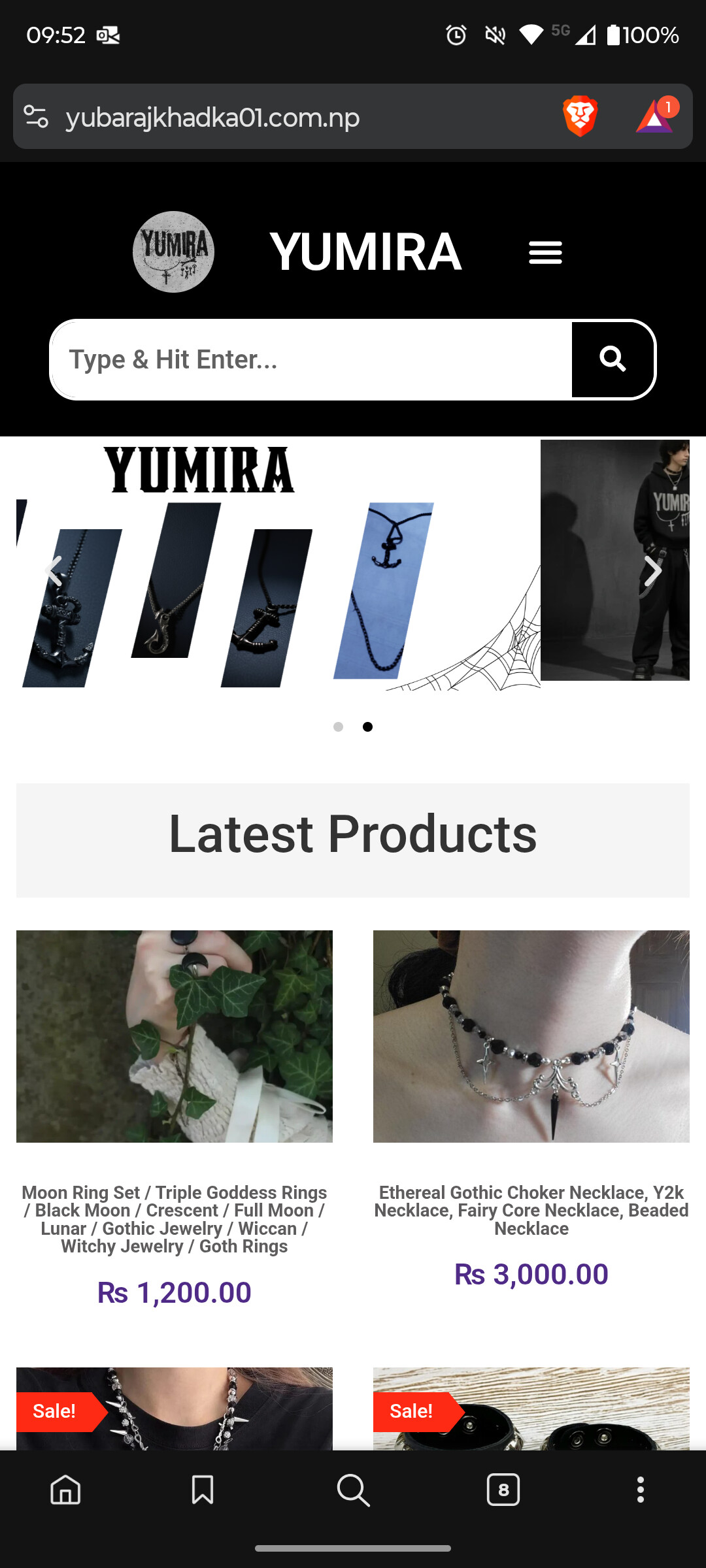The image size is (706, 1568).
Task: Show the previous banner slide
Action: pos(54,571)
